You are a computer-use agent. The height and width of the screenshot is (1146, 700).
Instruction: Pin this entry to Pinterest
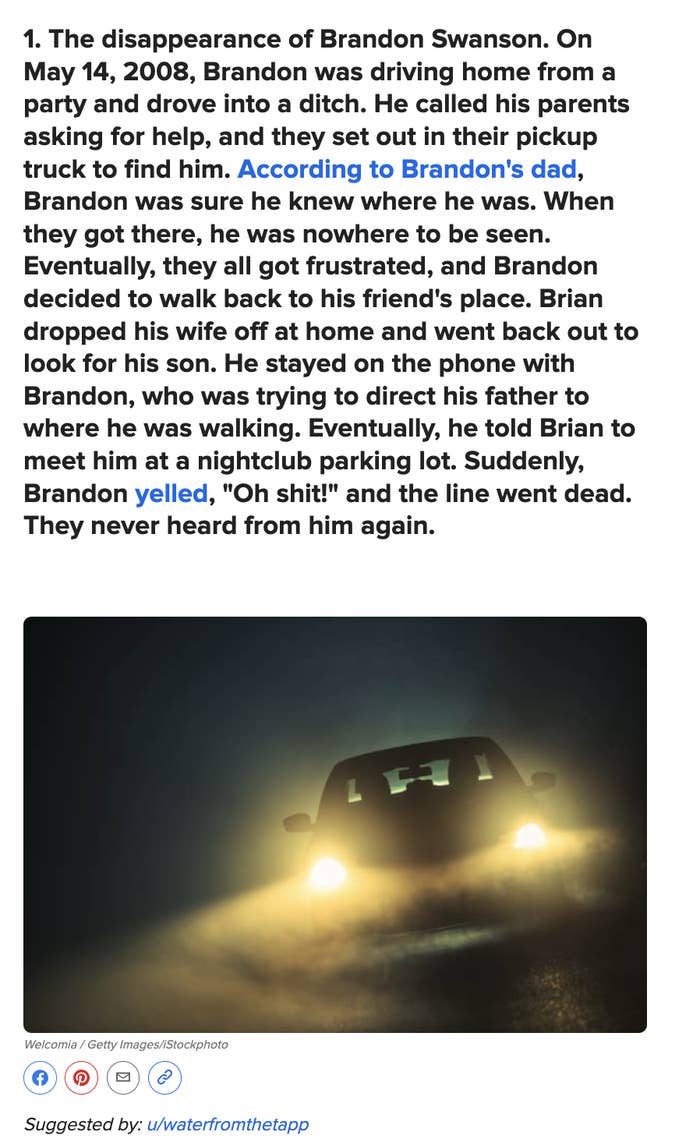81,1078
